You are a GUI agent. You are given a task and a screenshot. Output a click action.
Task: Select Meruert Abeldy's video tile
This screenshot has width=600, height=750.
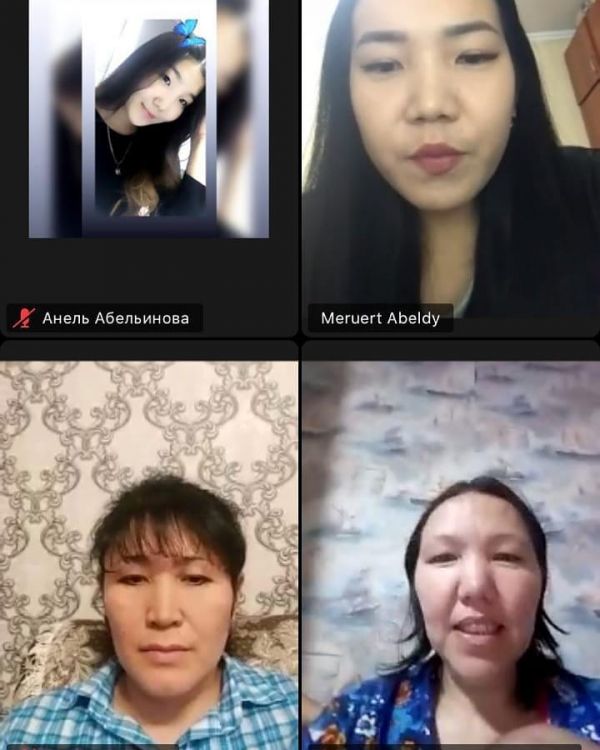point(450,160)
